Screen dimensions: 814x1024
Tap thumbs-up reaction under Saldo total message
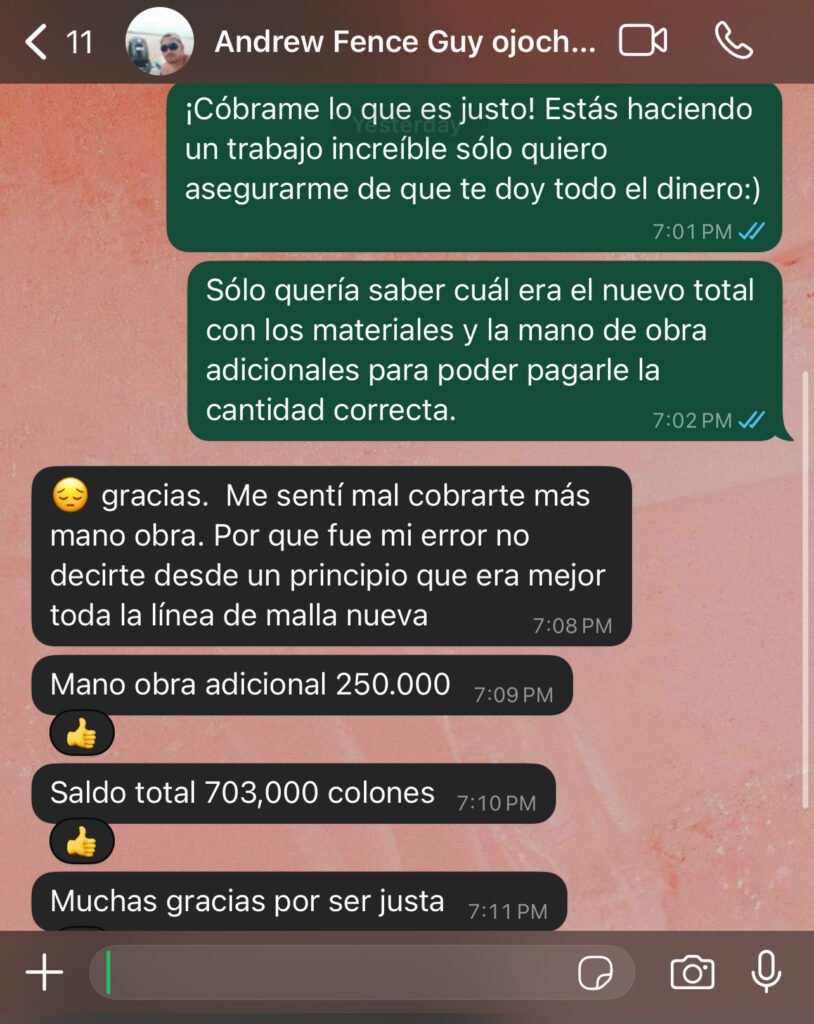click(x=82, y=844)
